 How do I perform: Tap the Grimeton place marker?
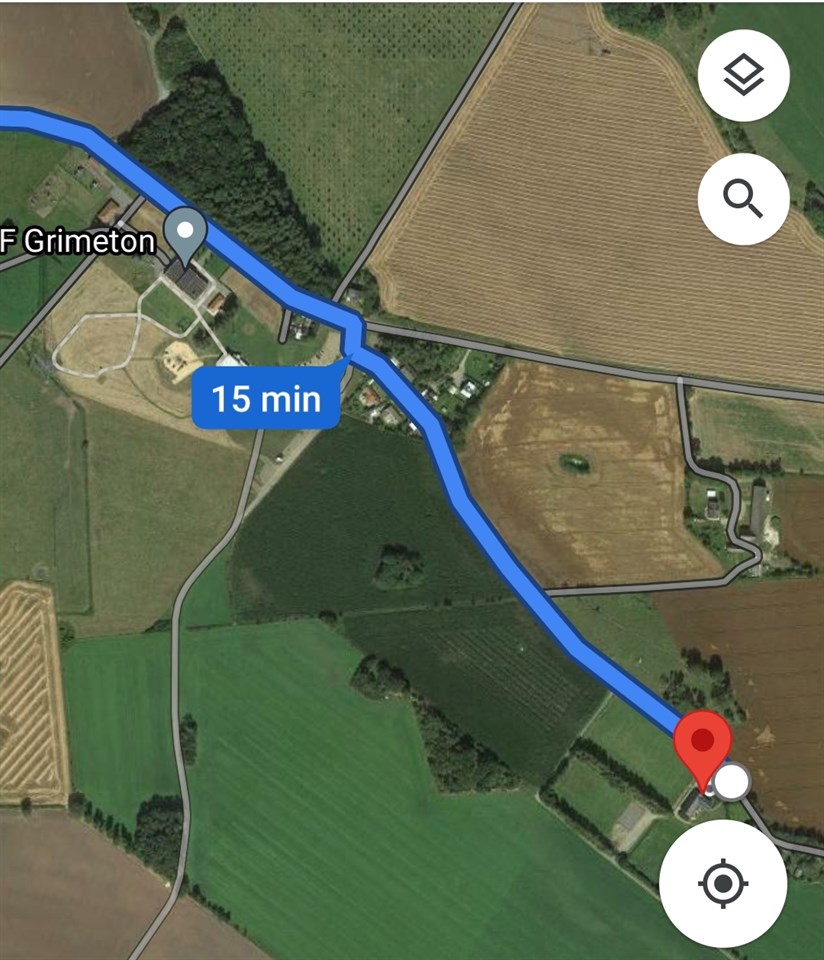pos(185,231)
